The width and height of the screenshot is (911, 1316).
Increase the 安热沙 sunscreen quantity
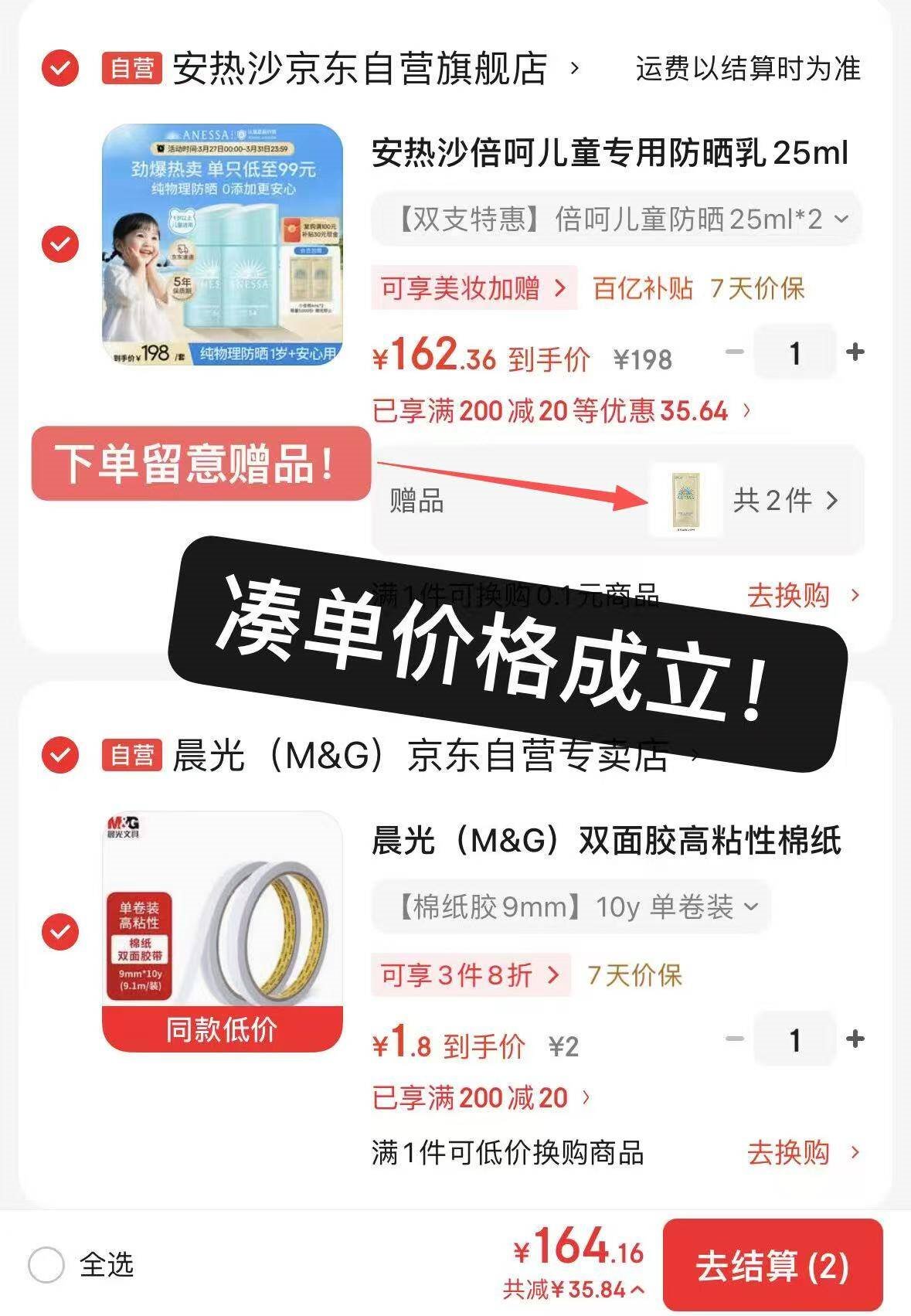click(x=855, y=352)
